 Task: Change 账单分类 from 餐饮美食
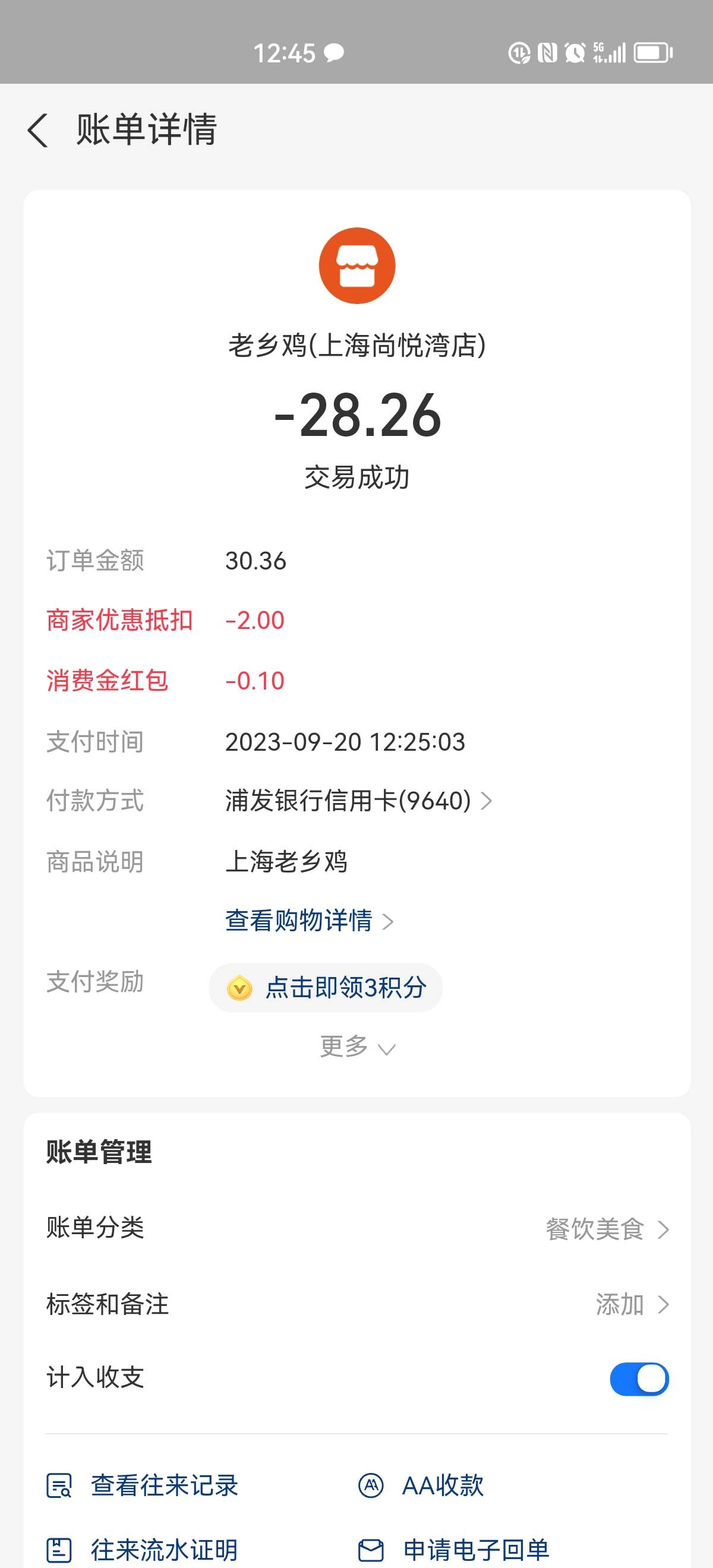357,1229
